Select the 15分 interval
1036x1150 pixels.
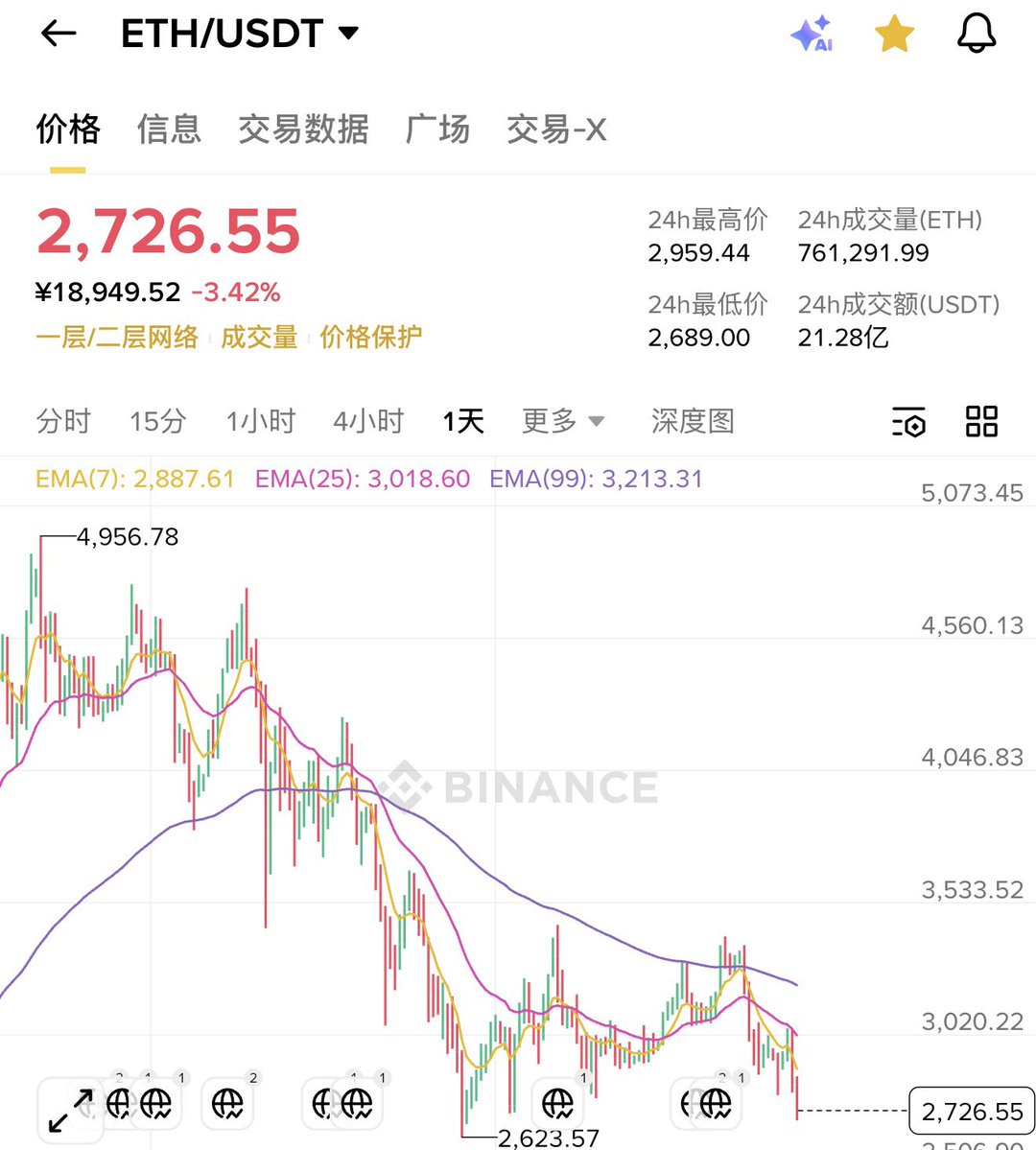pos(158,421)
